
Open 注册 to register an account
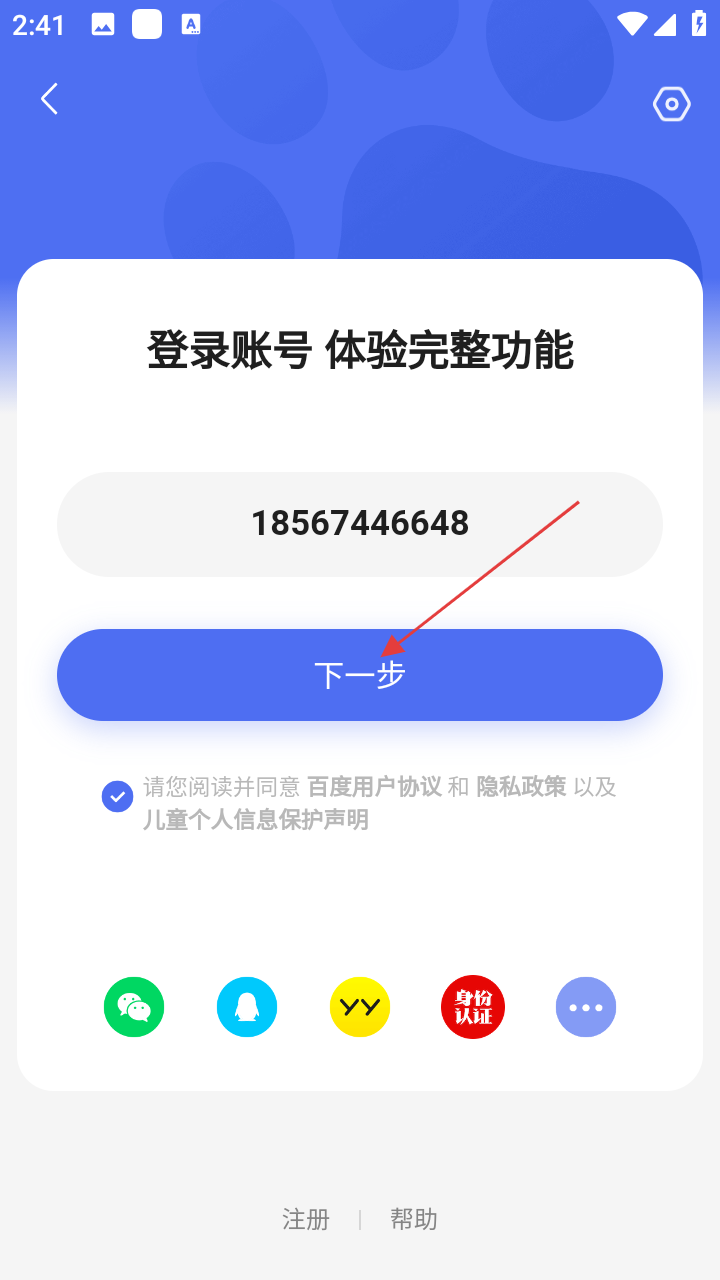point(306,1219)
